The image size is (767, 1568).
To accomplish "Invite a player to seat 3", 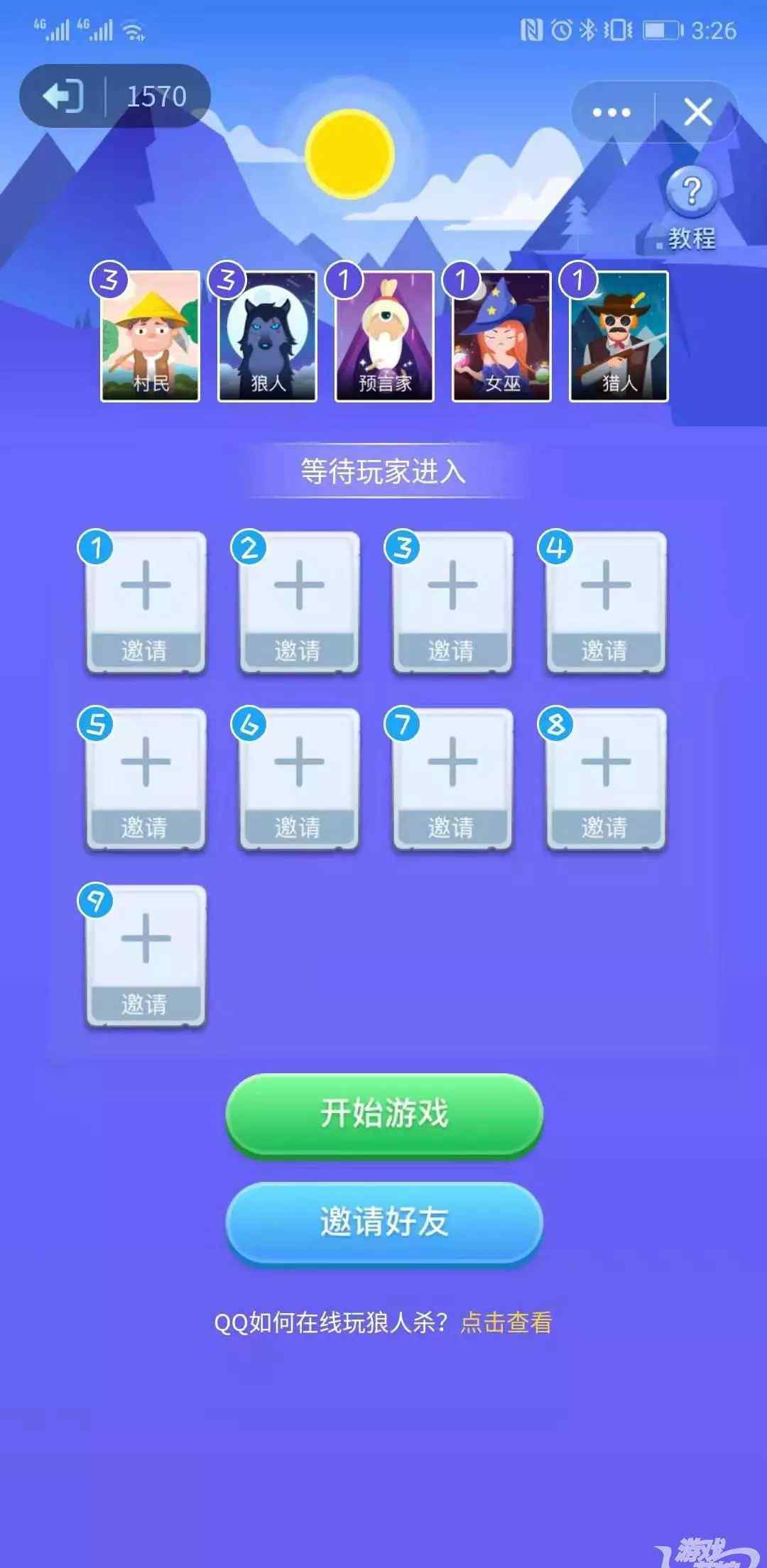I will [452, 603].
